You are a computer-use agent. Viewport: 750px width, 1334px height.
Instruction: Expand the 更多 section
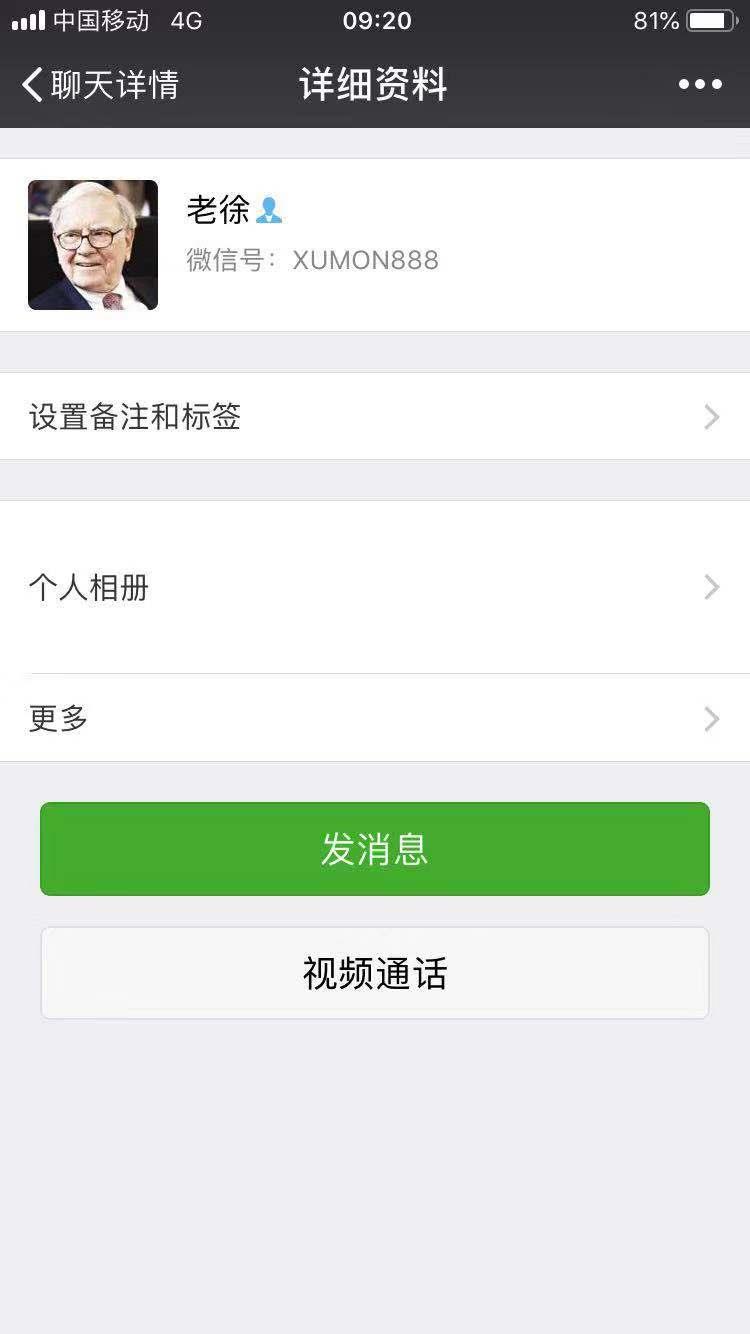(x=57, y=719)
